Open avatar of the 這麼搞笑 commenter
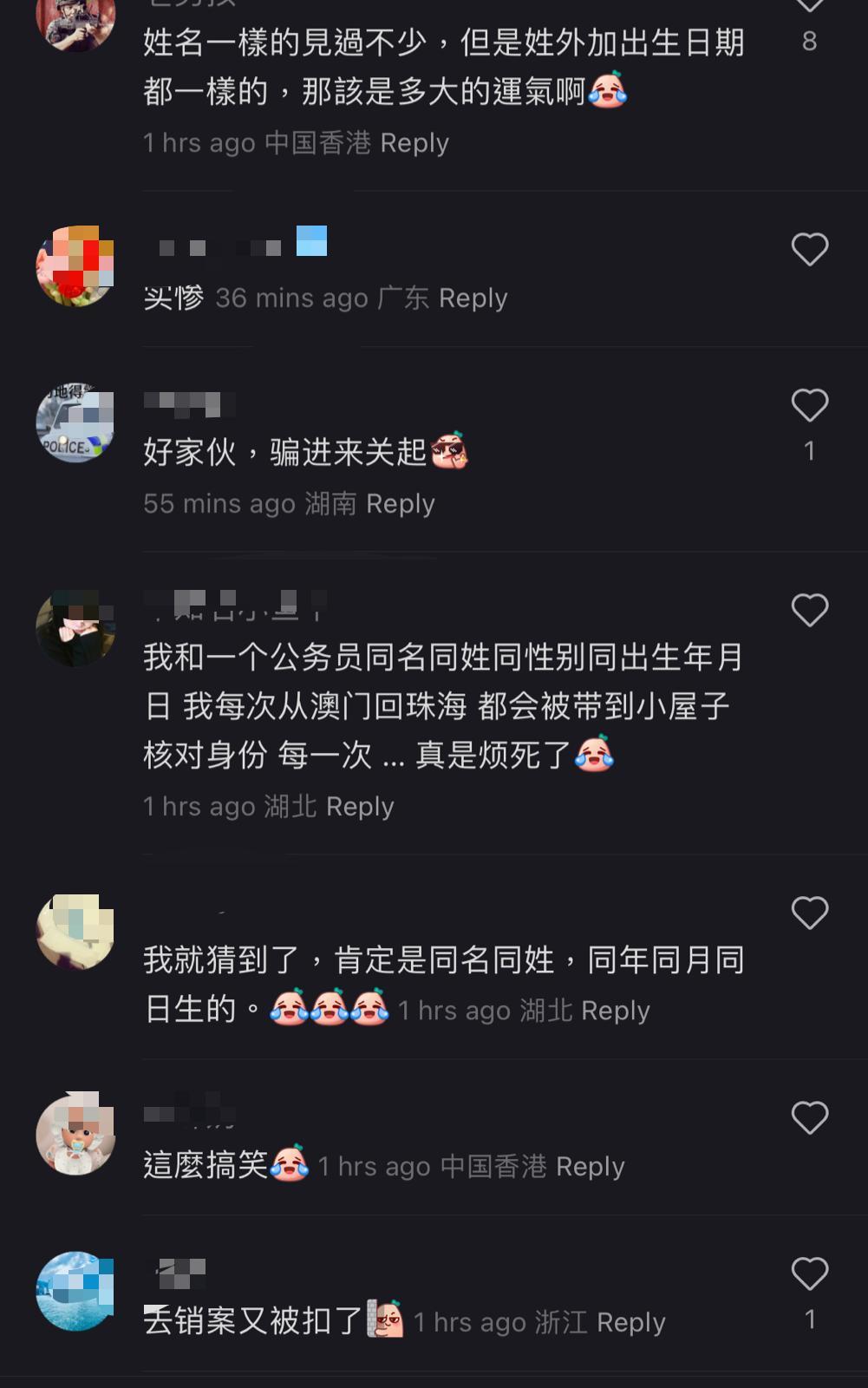 (75, 1135)
